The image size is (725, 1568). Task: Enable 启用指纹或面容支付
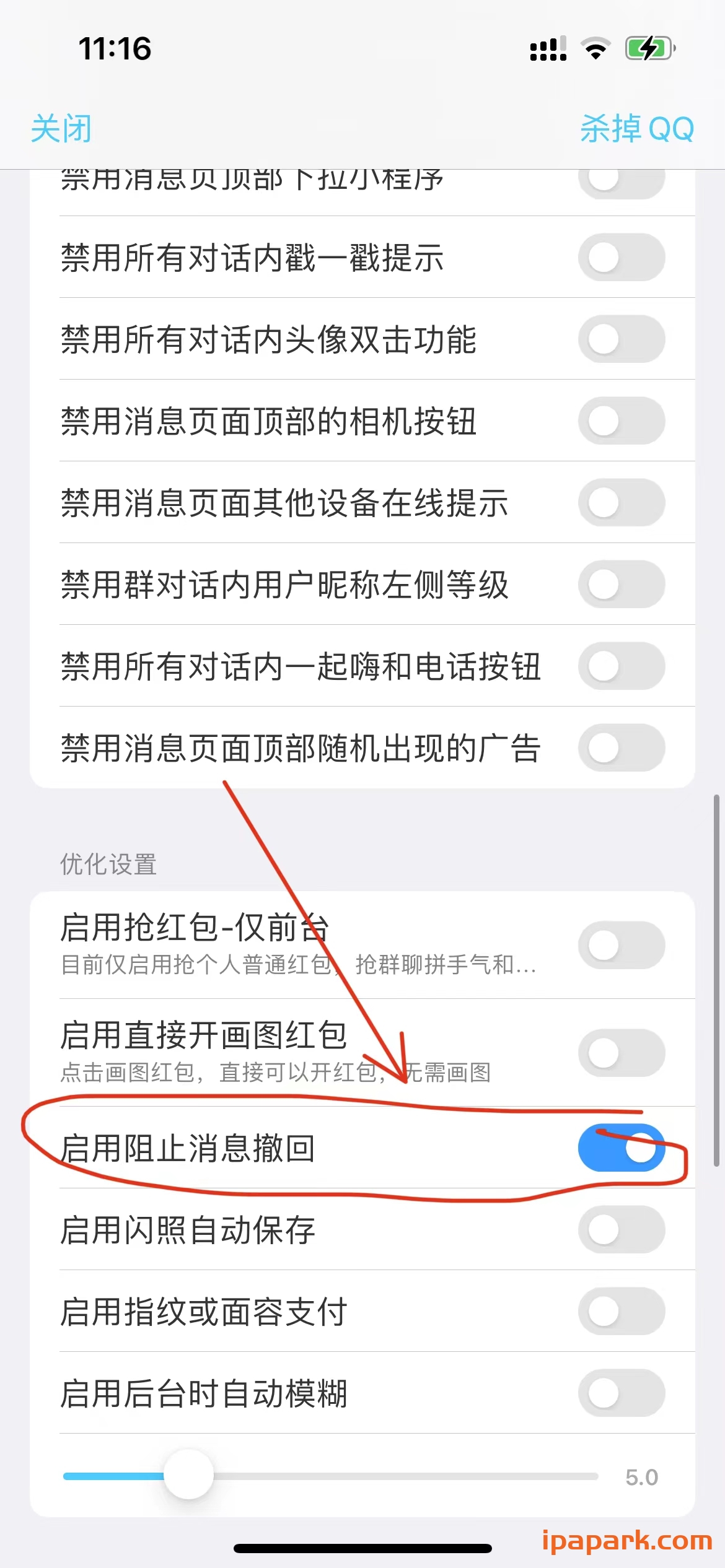click(x=622, y=1311)
